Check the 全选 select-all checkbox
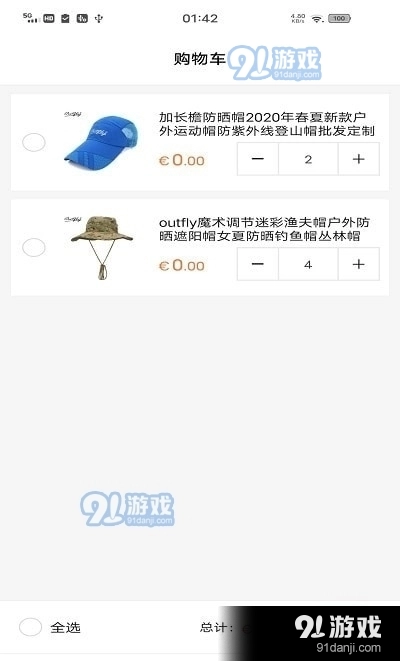The image size is (400, 661). [x=30, y=627]
